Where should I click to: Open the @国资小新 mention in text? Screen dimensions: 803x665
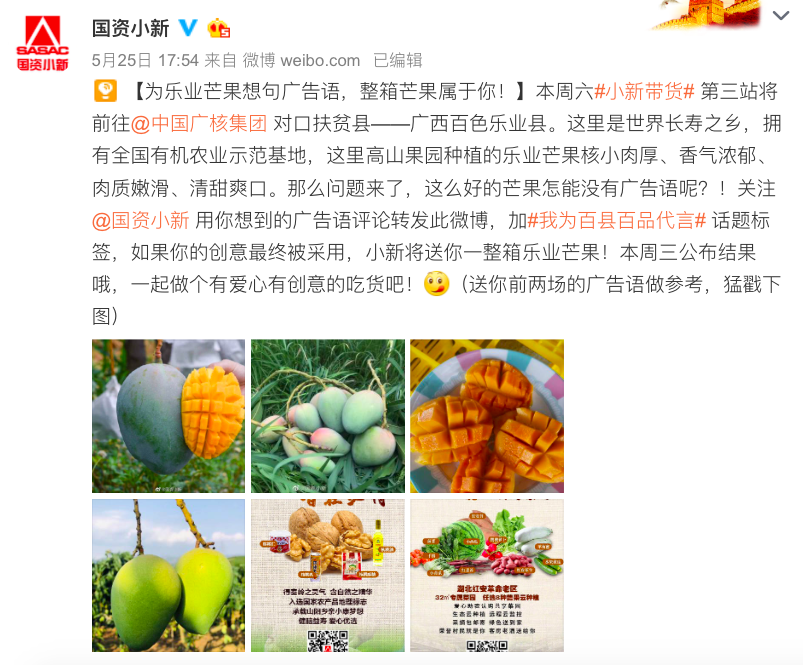point(140,220)
